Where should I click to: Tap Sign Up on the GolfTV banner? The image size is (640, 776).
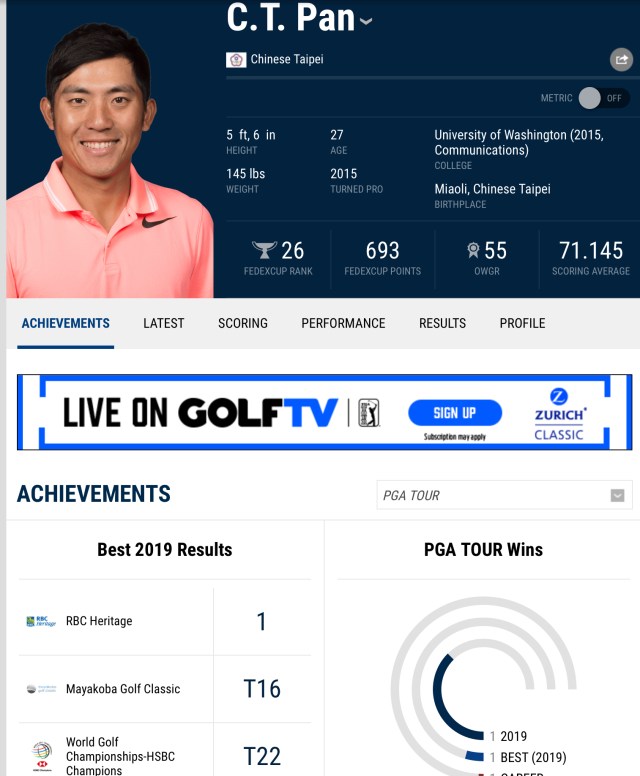click(454, 413)
